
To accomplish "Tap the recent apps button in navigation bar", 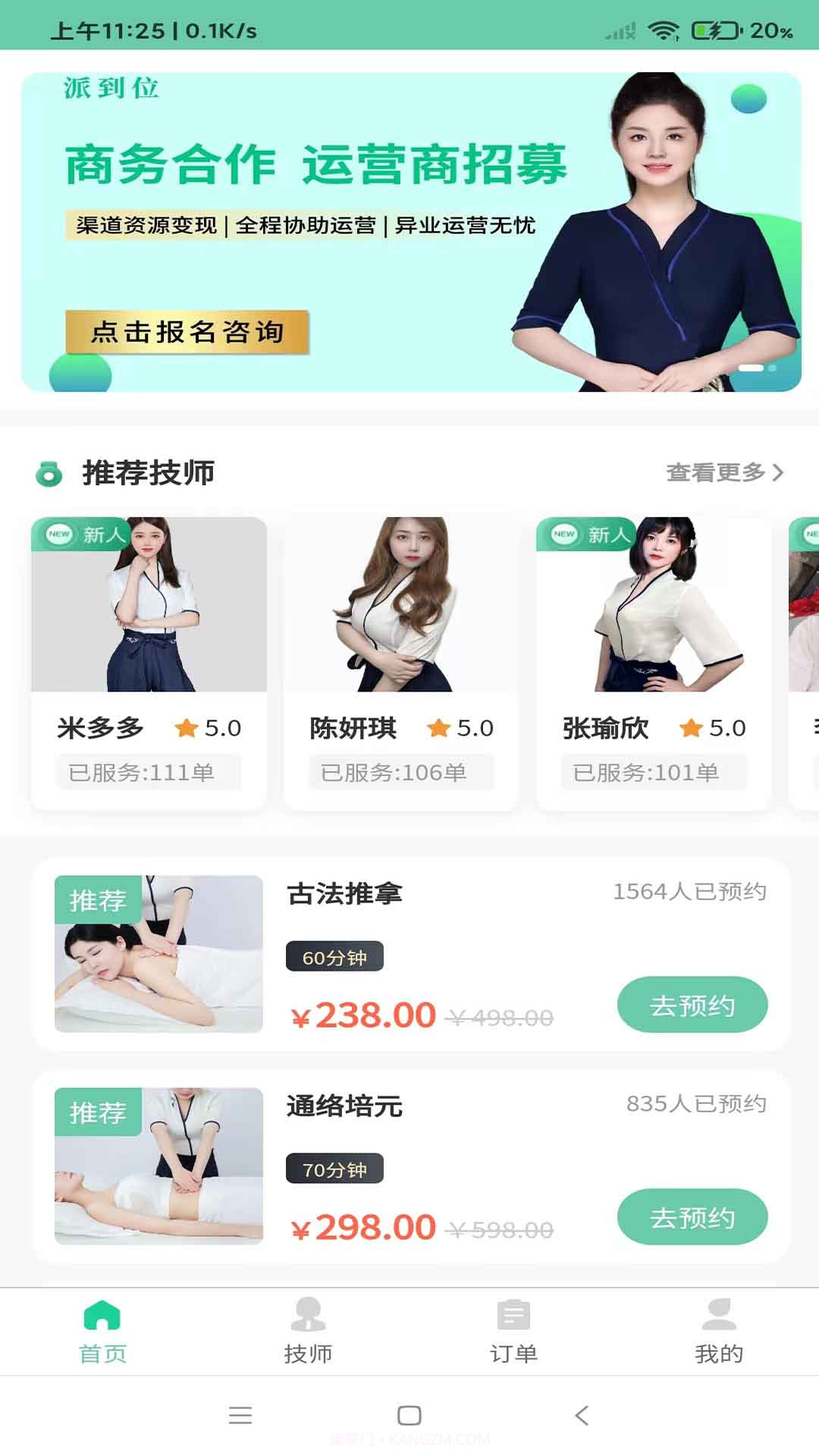I will coord(240,1412).
